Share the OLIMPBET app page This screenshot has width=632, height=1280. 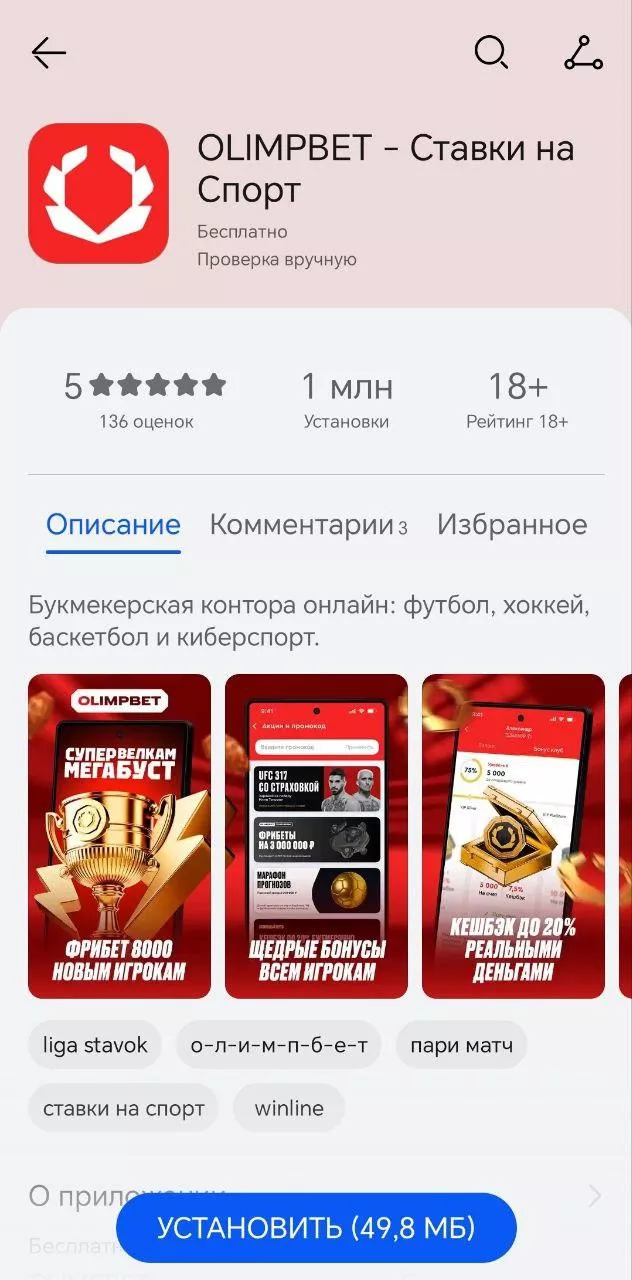pyautogui.click(x=583, y=53)
